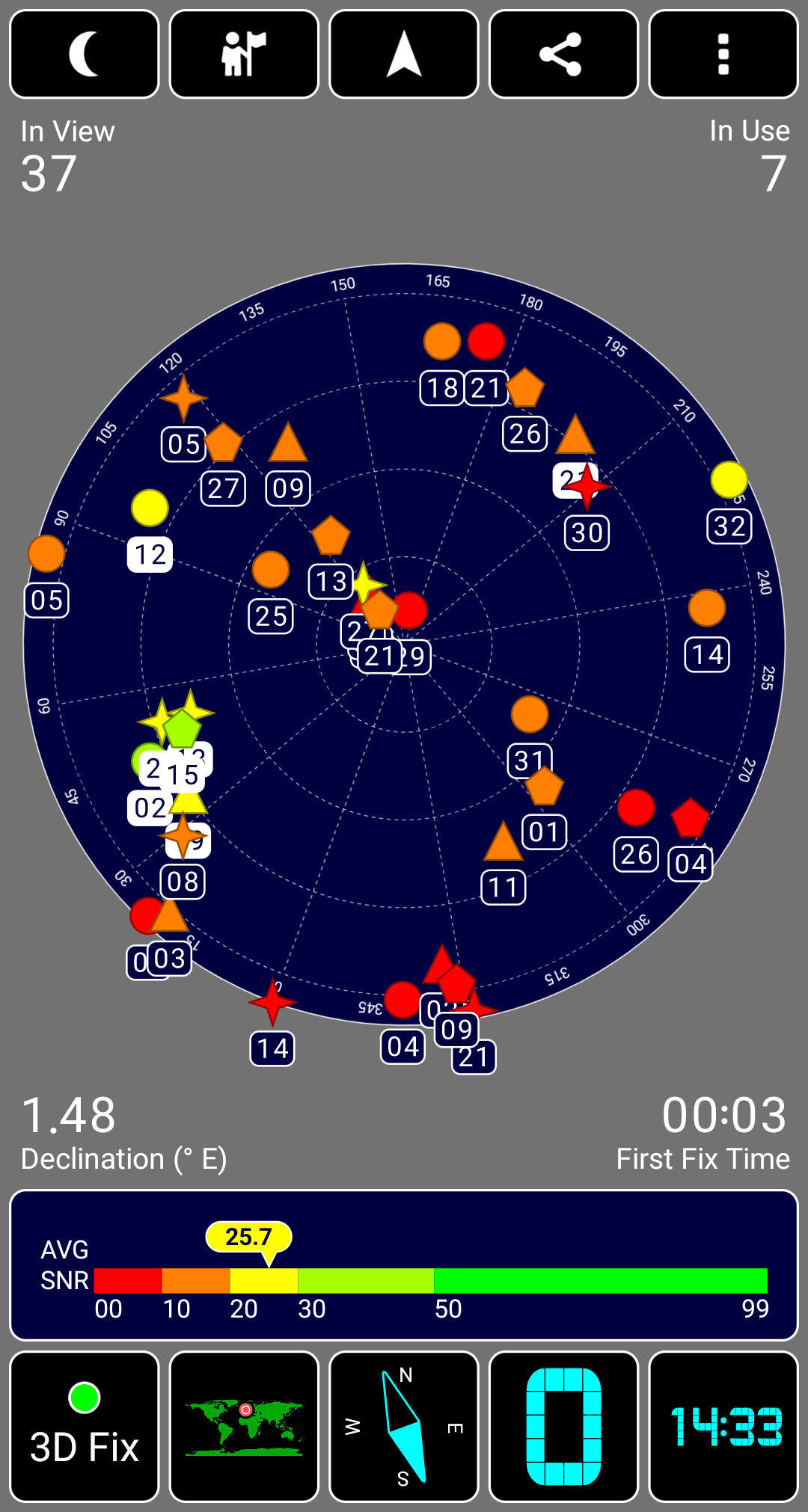Click the north-up orientation arrow icon
The image size is (808, 1512).
click(403, 54)
